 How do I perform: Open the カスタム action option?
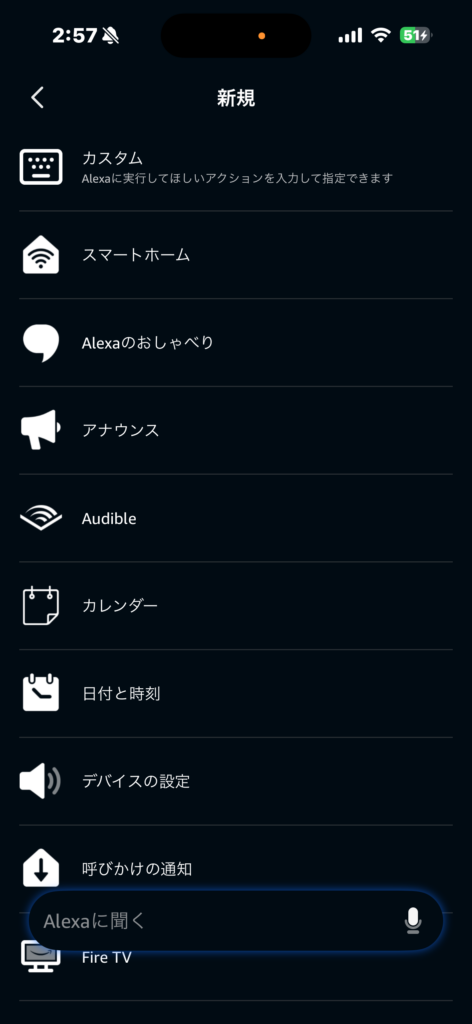tap(236, 167)
